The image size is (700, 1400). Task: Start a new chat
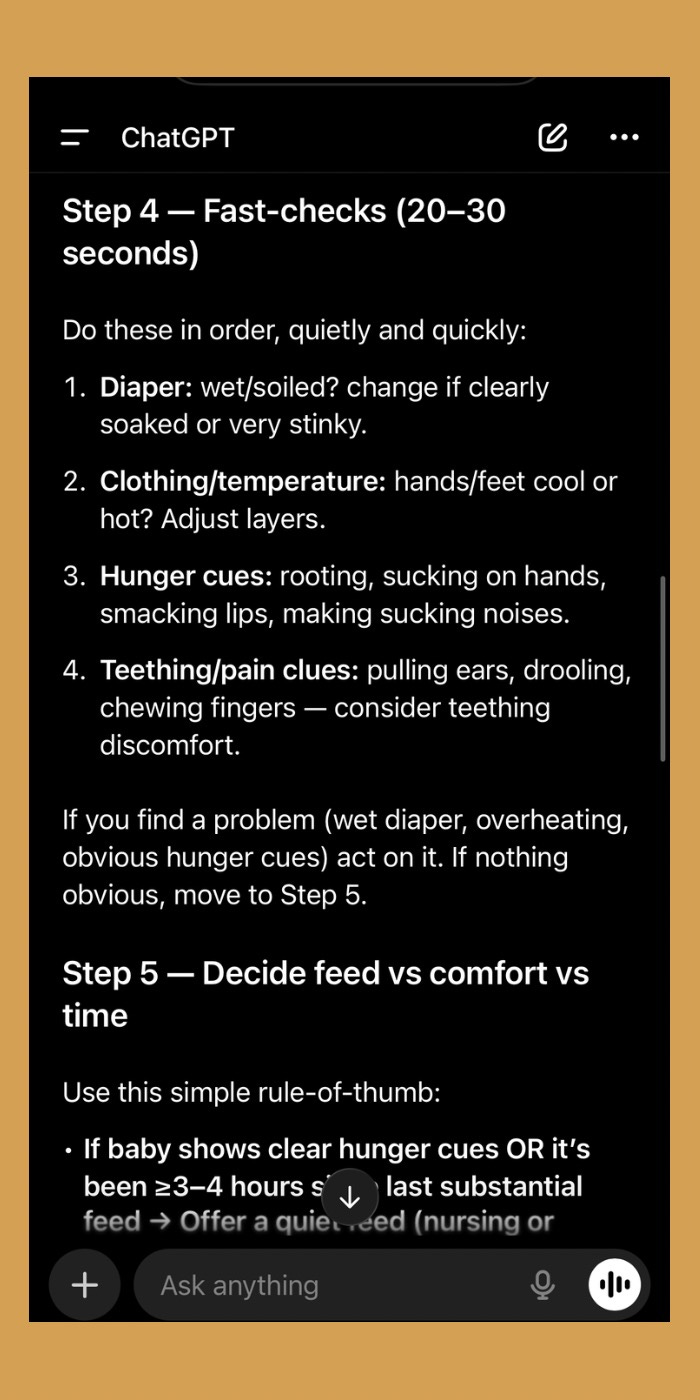point(552,138)
